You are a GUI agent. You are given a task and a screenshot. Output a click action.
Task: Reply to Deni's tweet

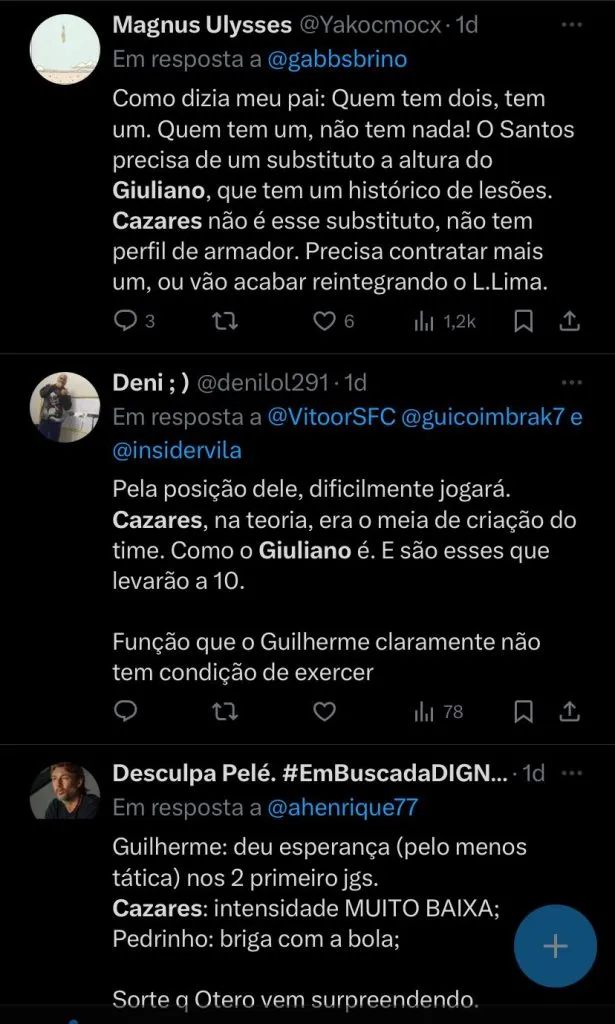click(126, 711)
